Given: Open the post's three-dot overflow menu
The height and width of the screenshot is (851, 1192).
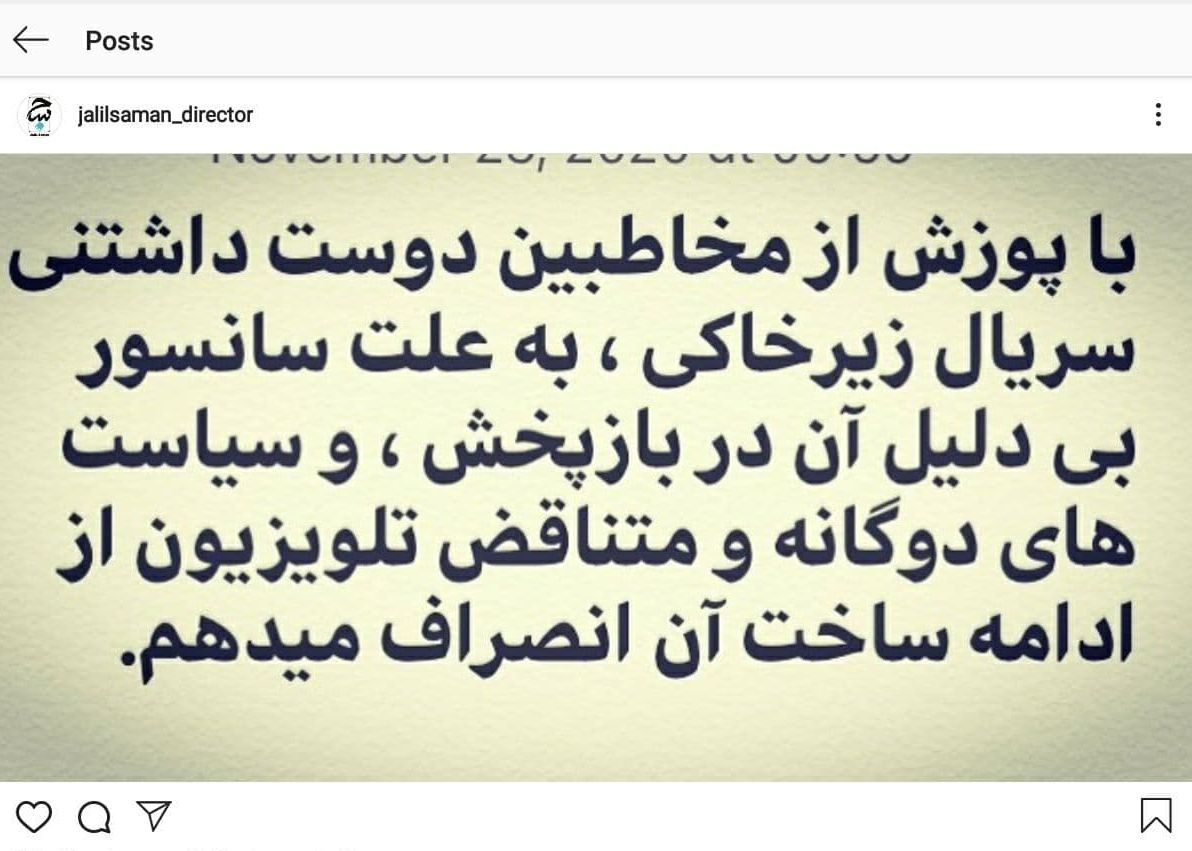Looking at the screenshot, I should pyautogui.click(x=1157, y=115).
